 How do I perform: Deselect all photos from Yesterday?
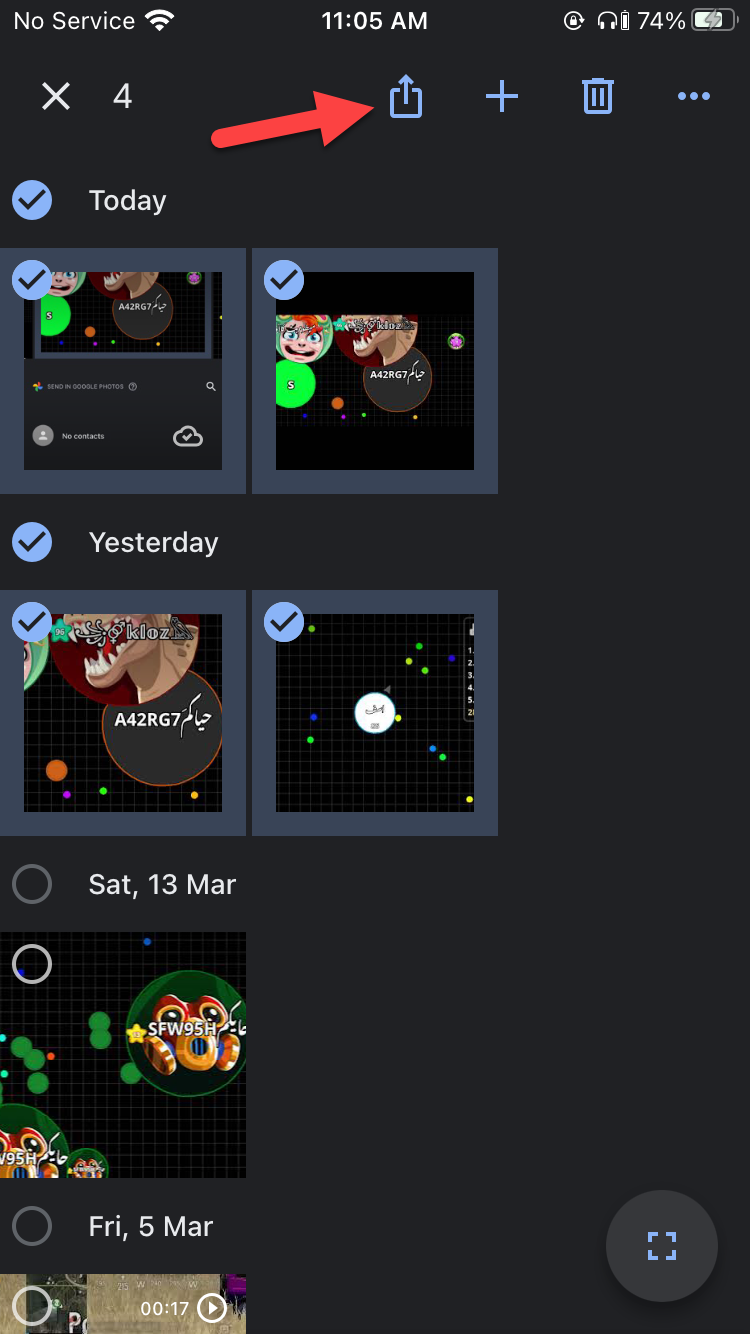point(33,542)
